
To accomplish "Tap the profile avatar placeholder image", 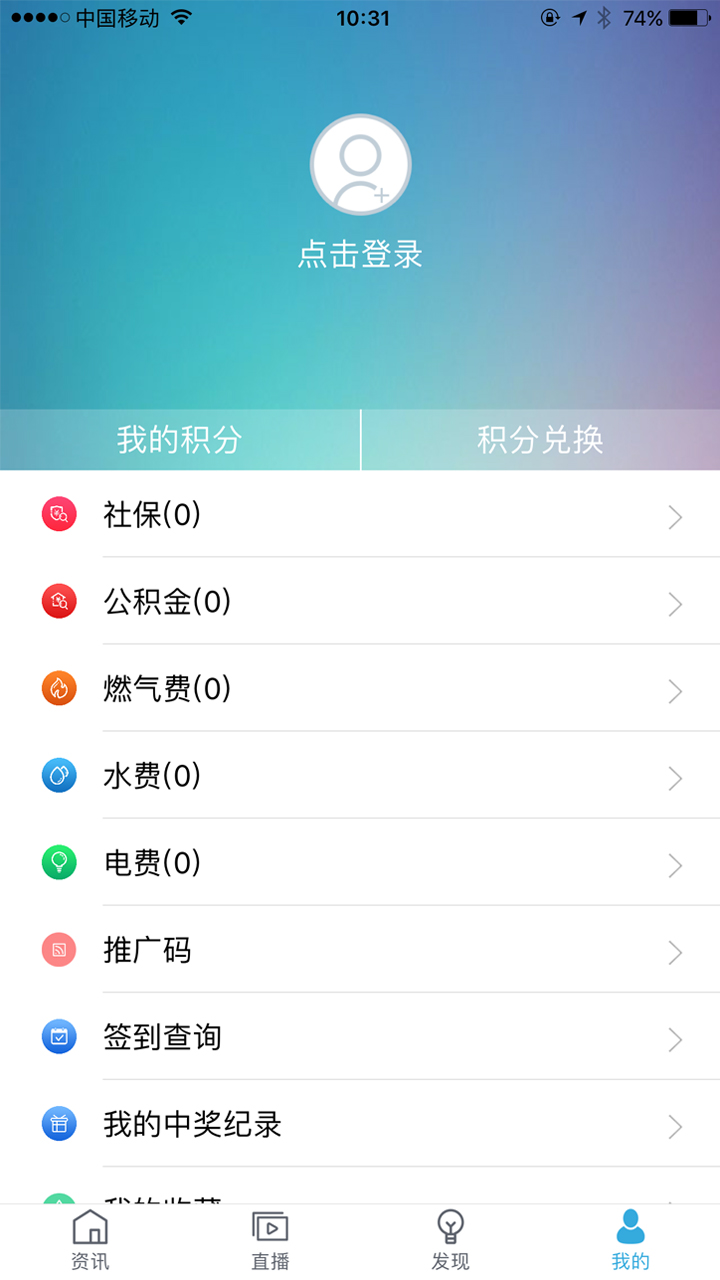I will tap(360, 165).
